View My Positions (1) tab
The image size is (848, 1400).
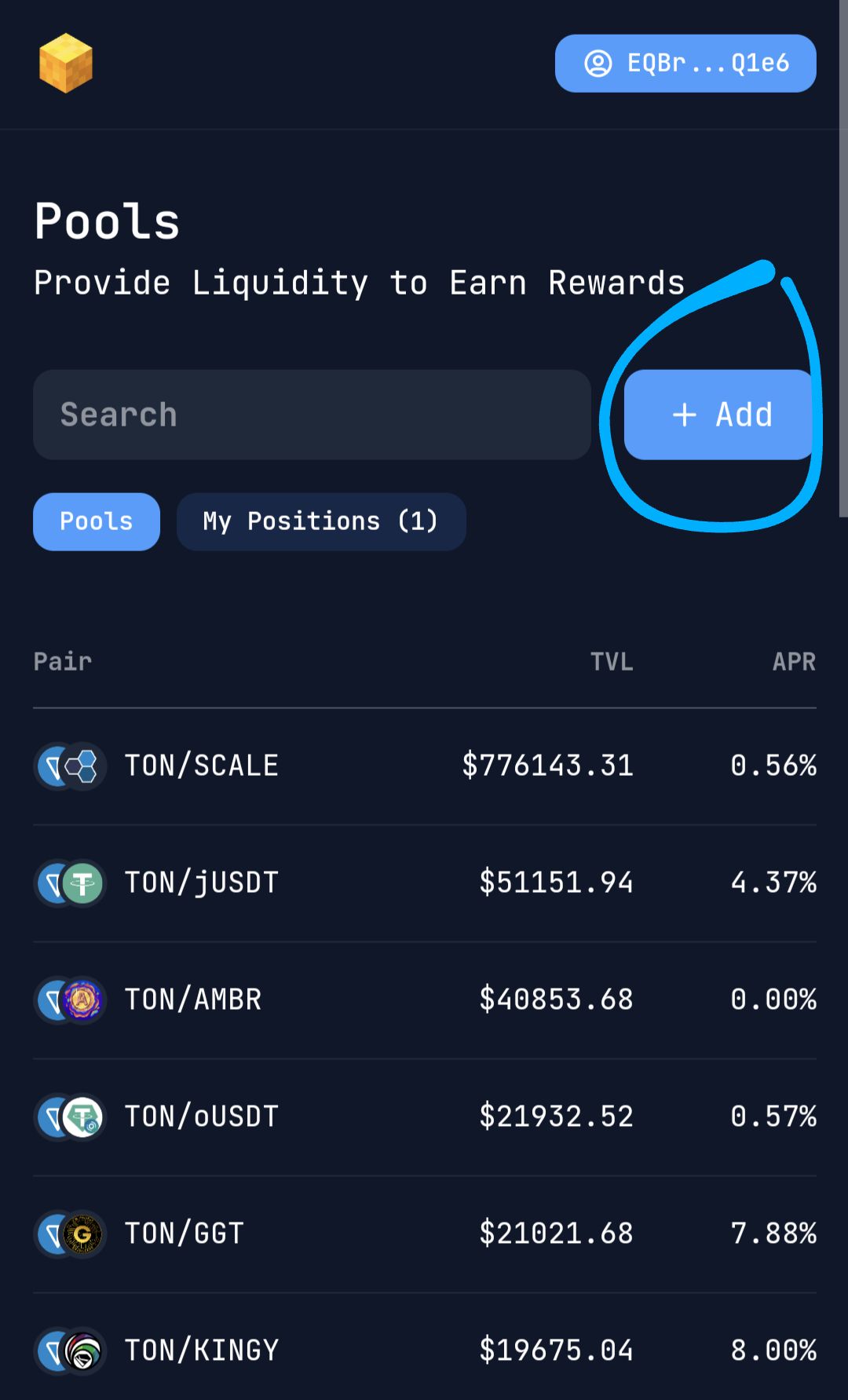point(320,521)
